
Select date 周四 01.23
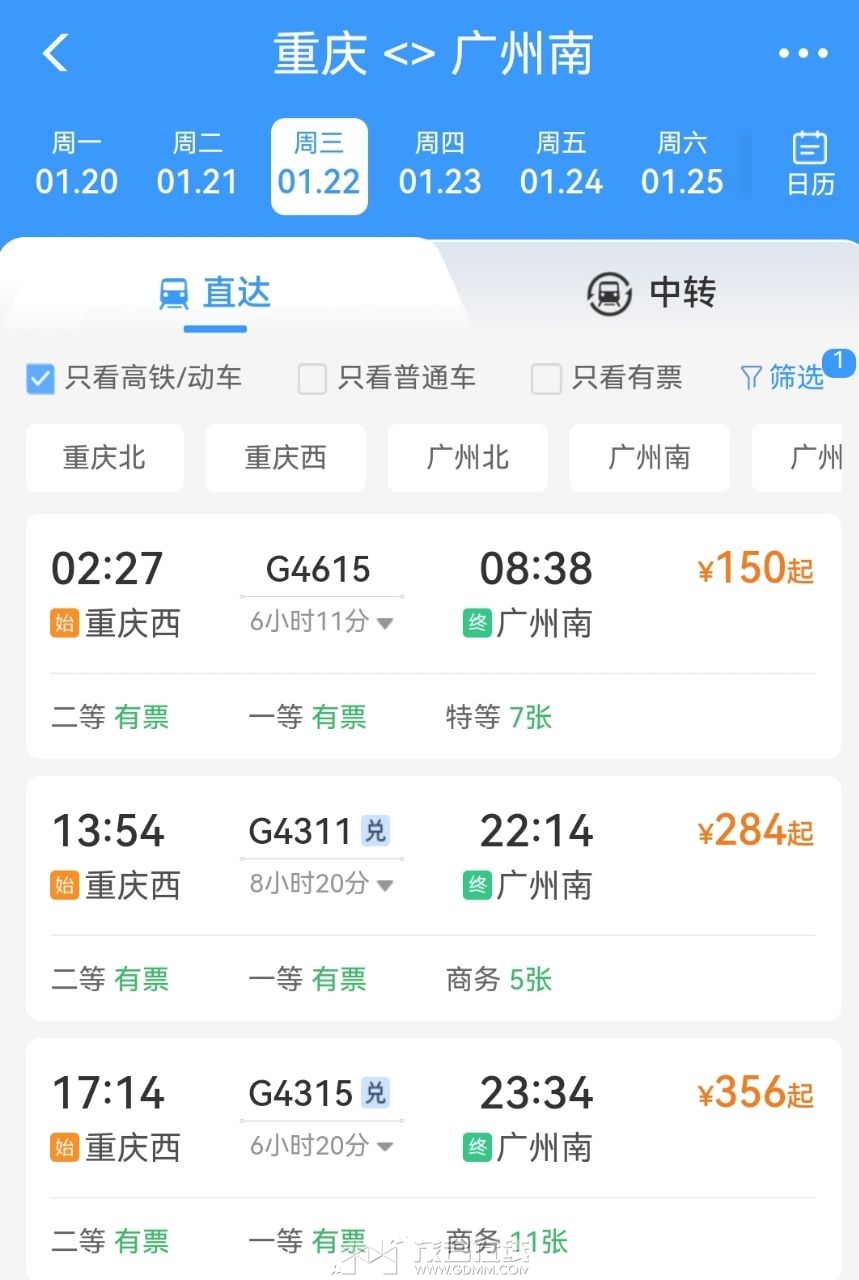pyautogui.click(x=440, y=165)
